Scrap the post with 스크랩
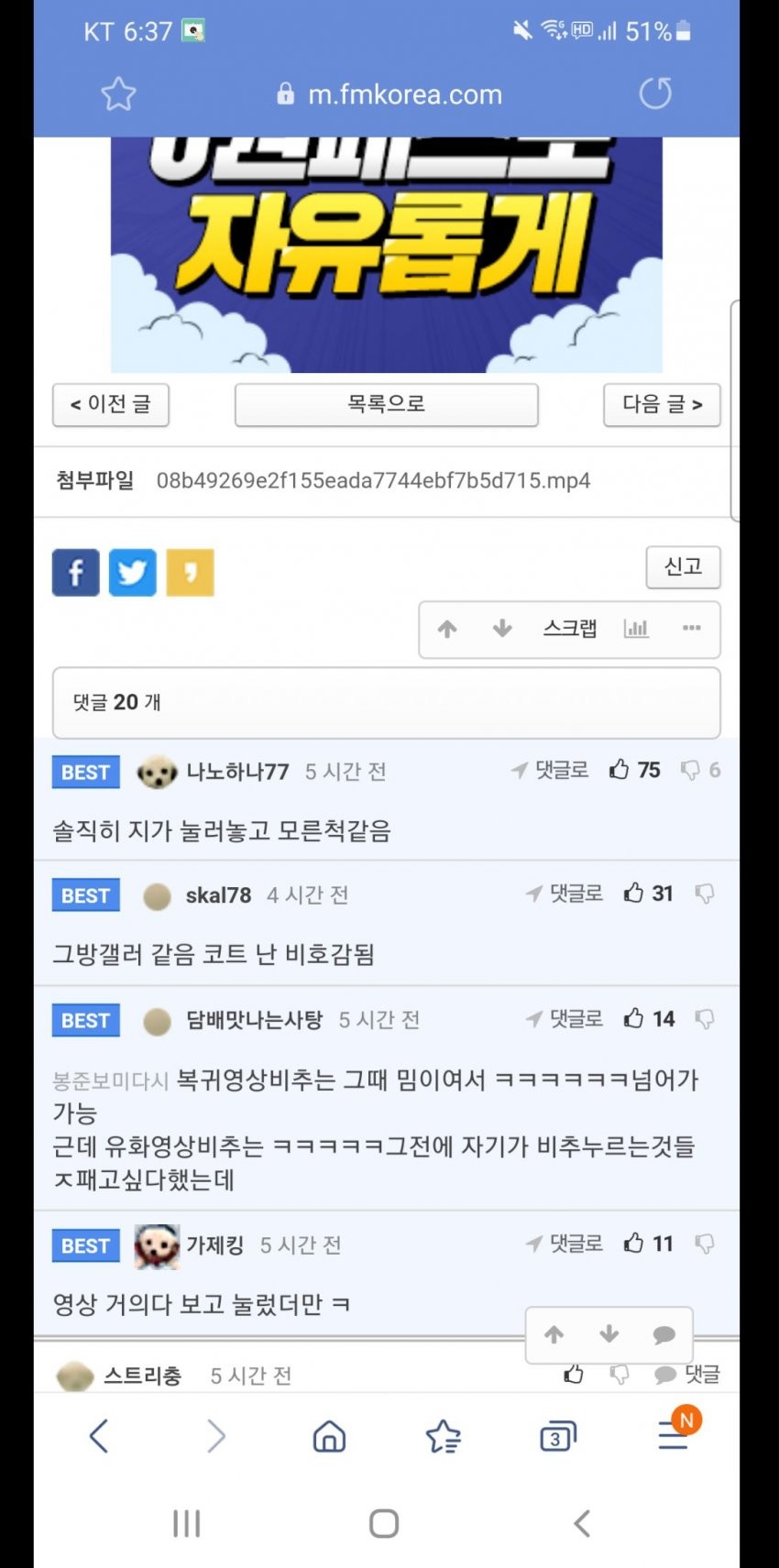This screenshot has height=1568, width=779. point(569,629)
